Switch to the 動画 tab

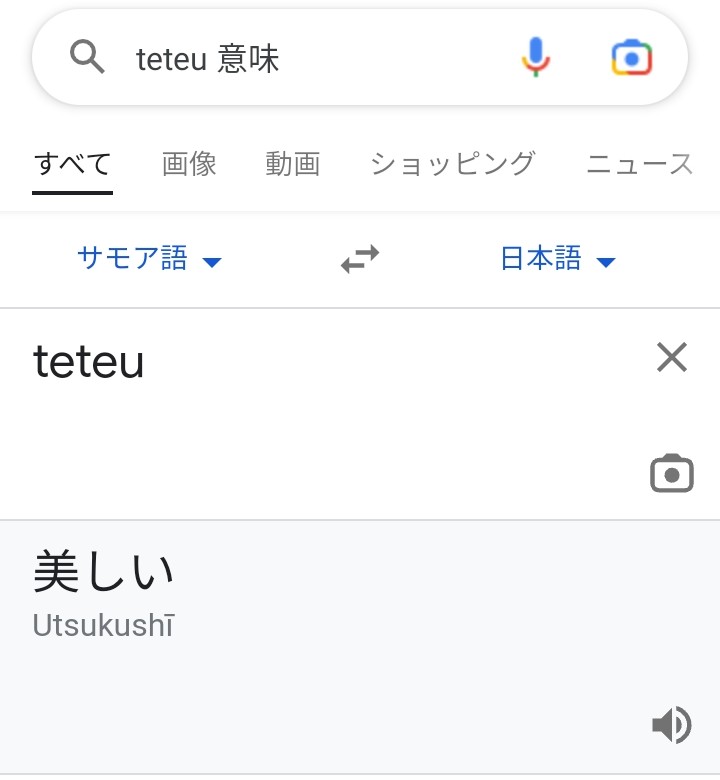292,164
